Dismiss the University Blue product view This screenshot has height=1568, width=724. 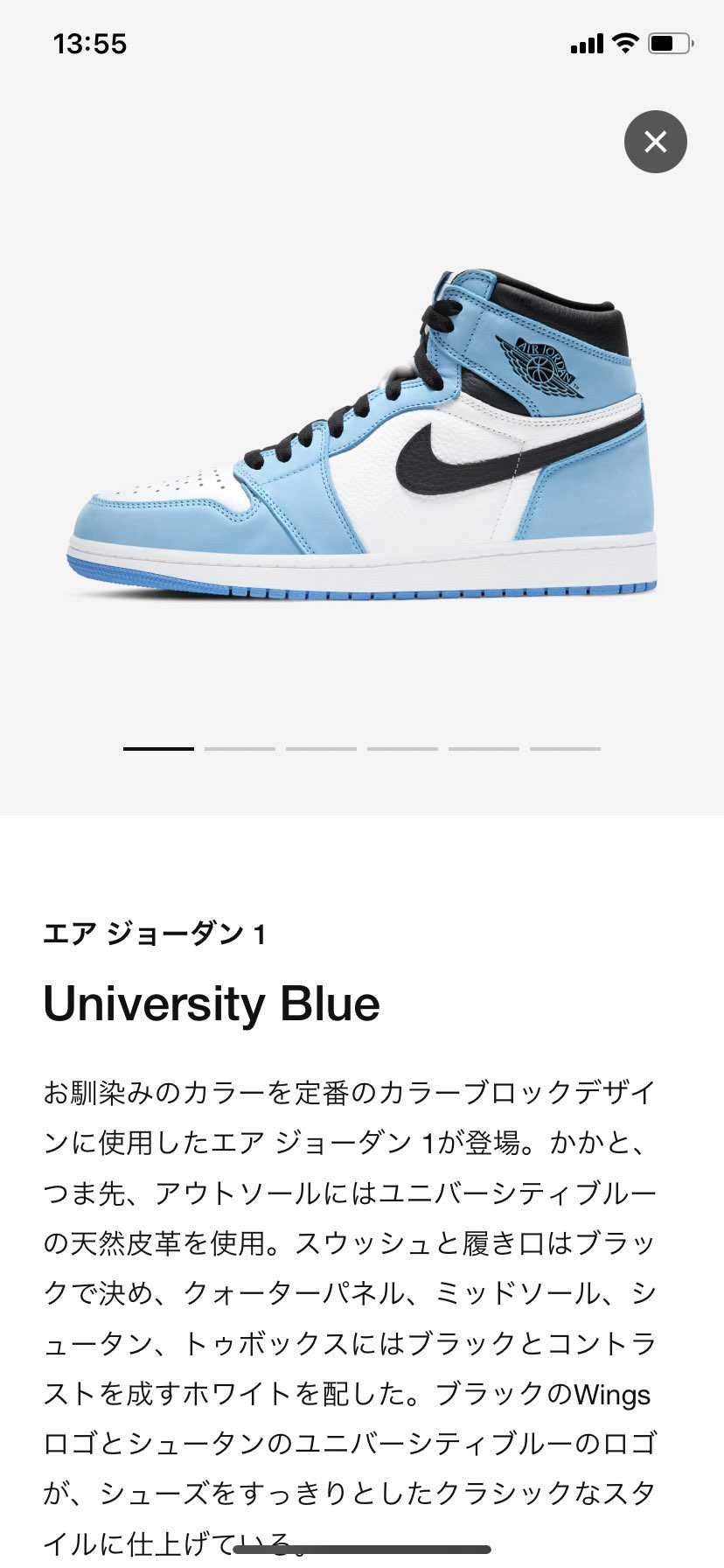[656, 142]
